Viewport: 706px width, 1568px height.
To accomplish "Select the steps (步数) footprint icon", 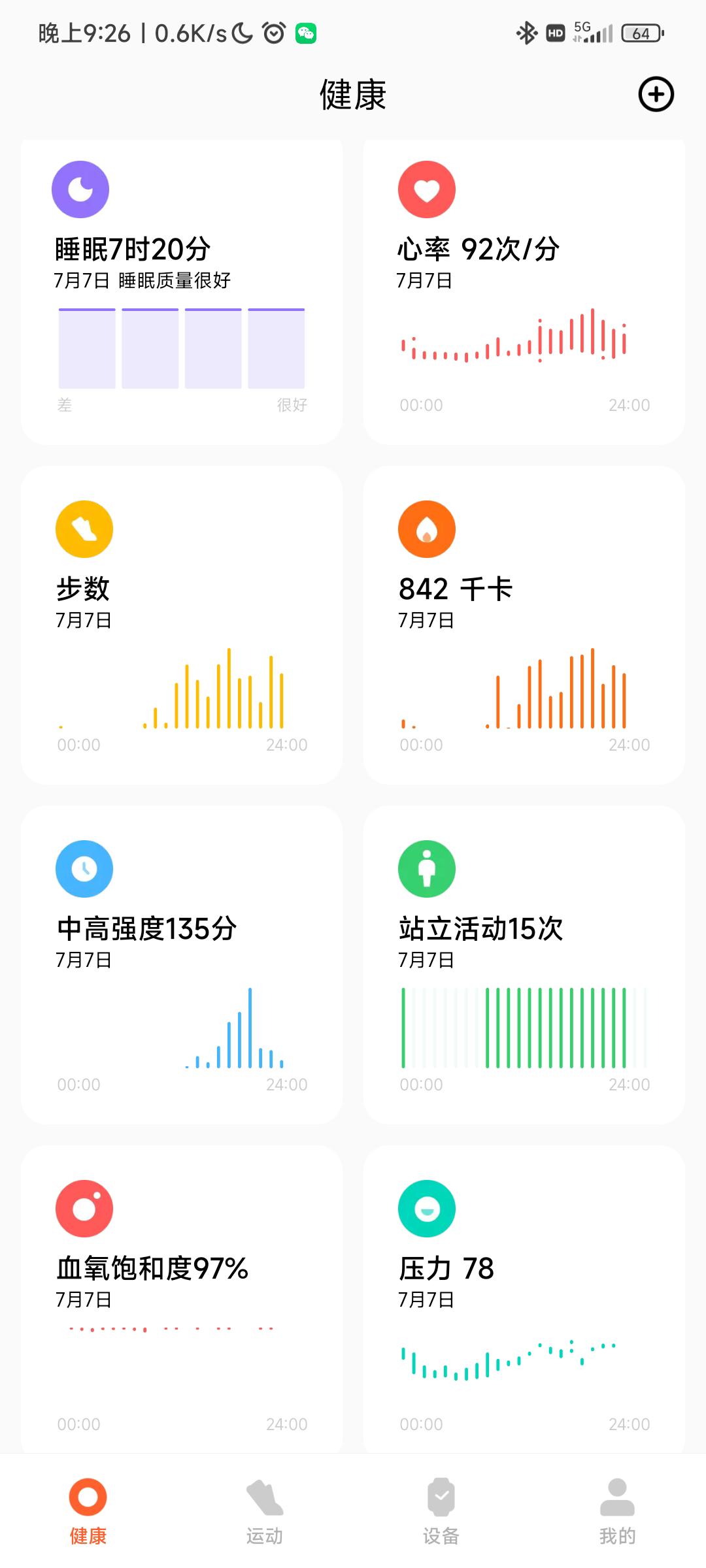I will 84,529.
